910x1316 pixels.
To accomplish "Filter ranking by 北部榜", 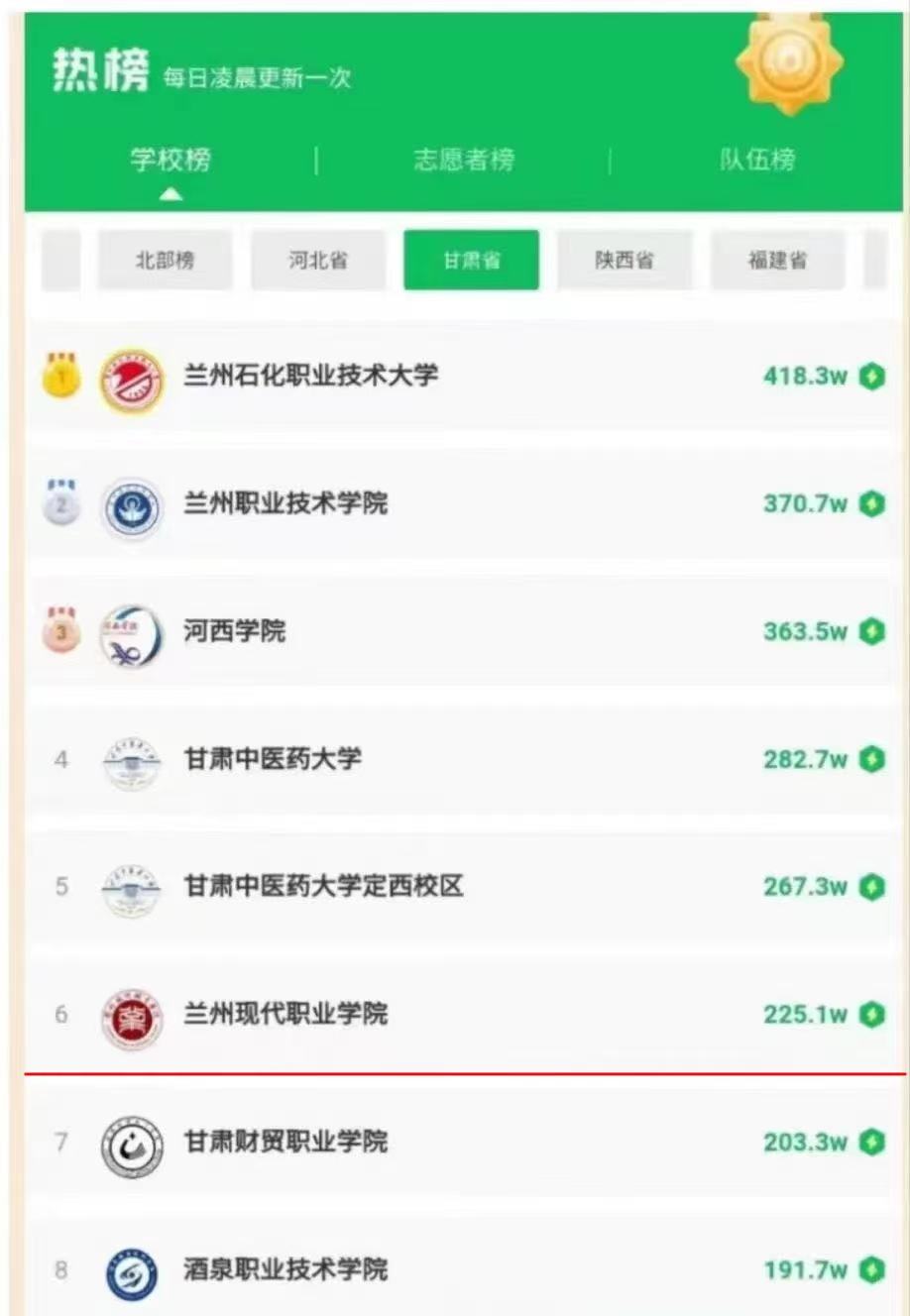I will pyautogui.click(x=165, y=261).
